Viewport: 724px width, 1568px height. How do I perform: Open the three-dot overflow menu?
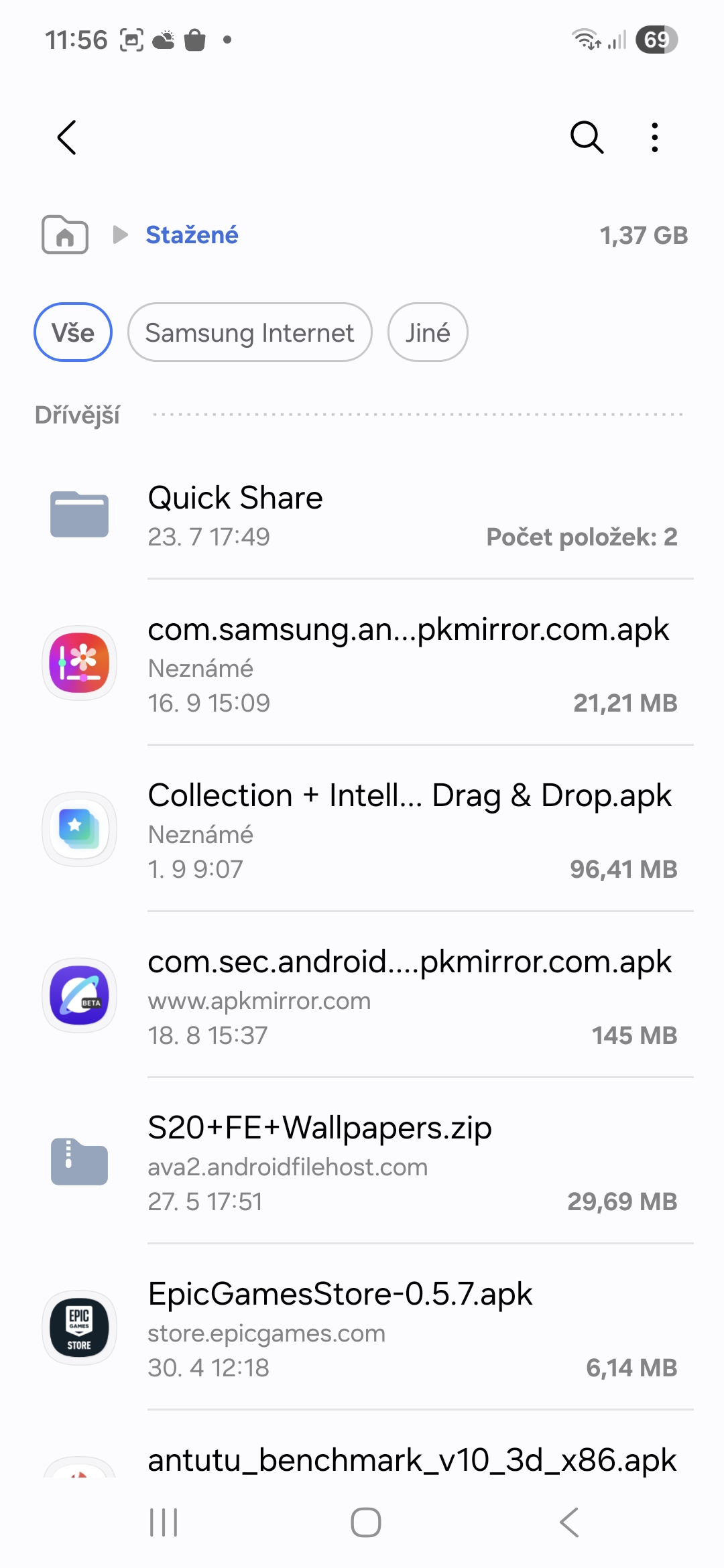[654, 137]
